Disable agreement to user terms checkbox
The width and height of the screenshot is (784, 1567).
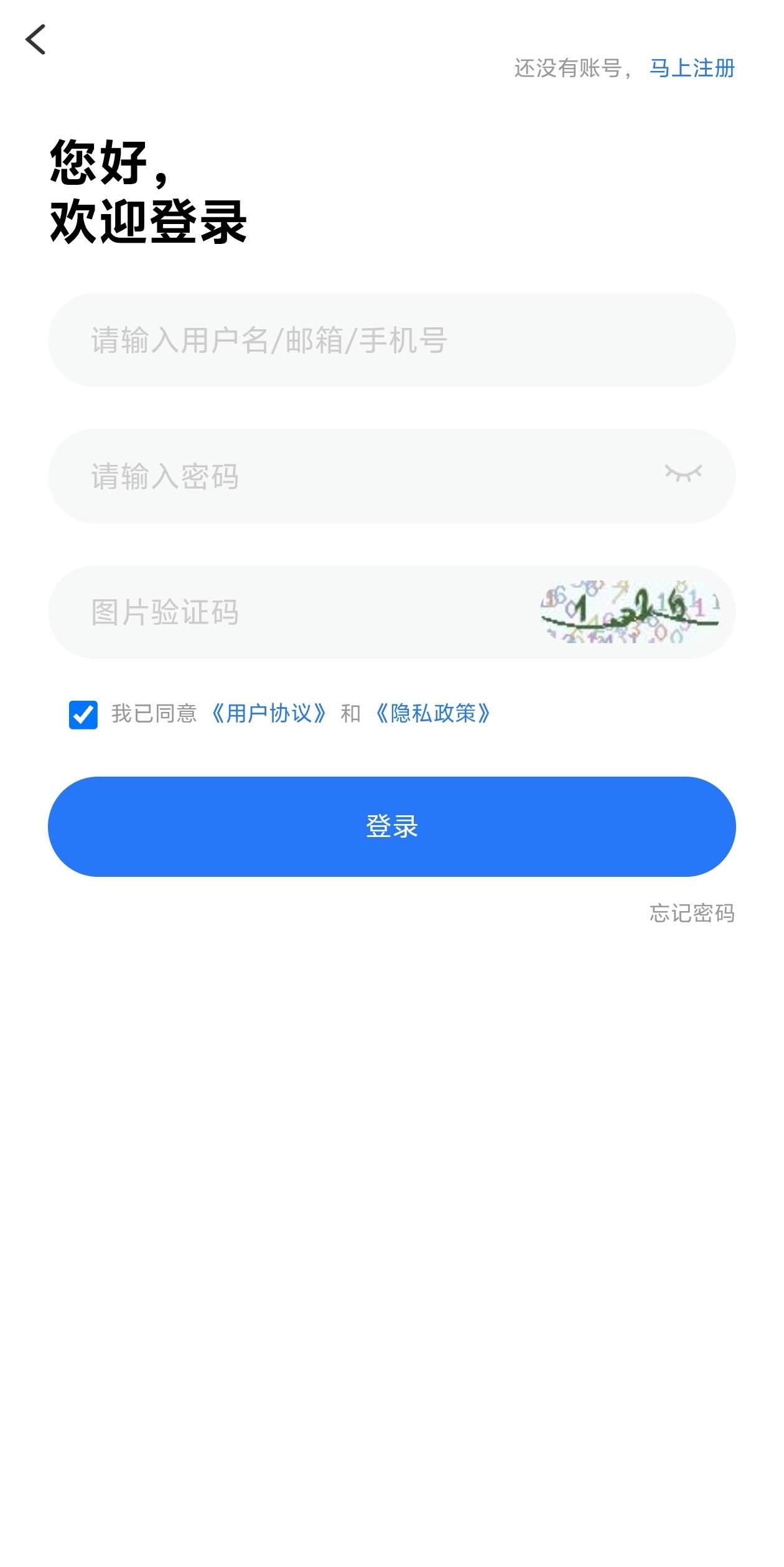point(82,716)
